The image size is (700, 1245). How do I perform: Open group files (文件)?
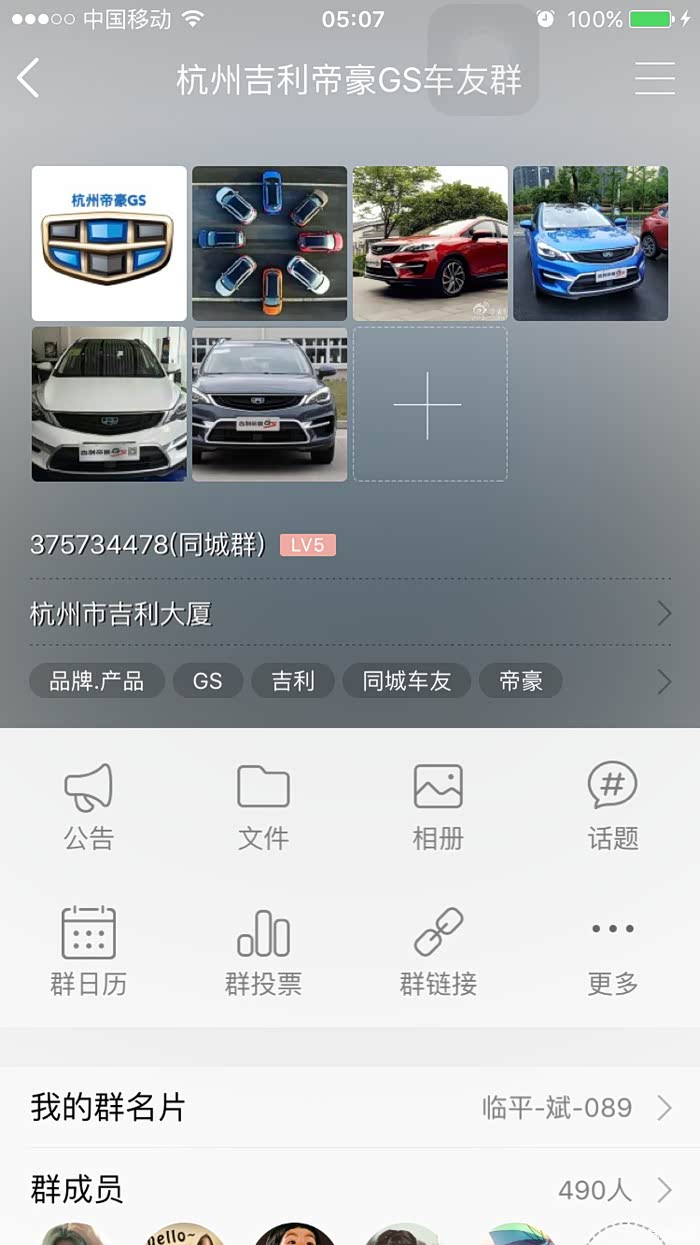[263, 806]
